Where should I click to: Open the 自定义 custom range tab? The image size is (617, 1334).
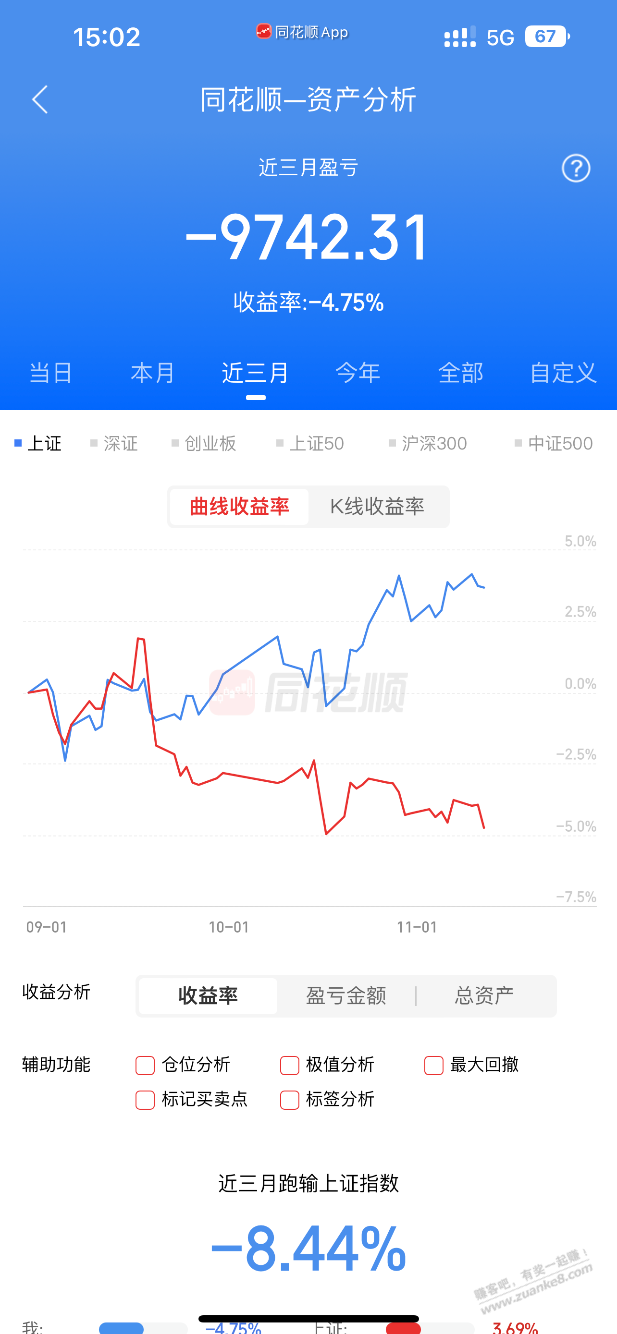point(563,373)
